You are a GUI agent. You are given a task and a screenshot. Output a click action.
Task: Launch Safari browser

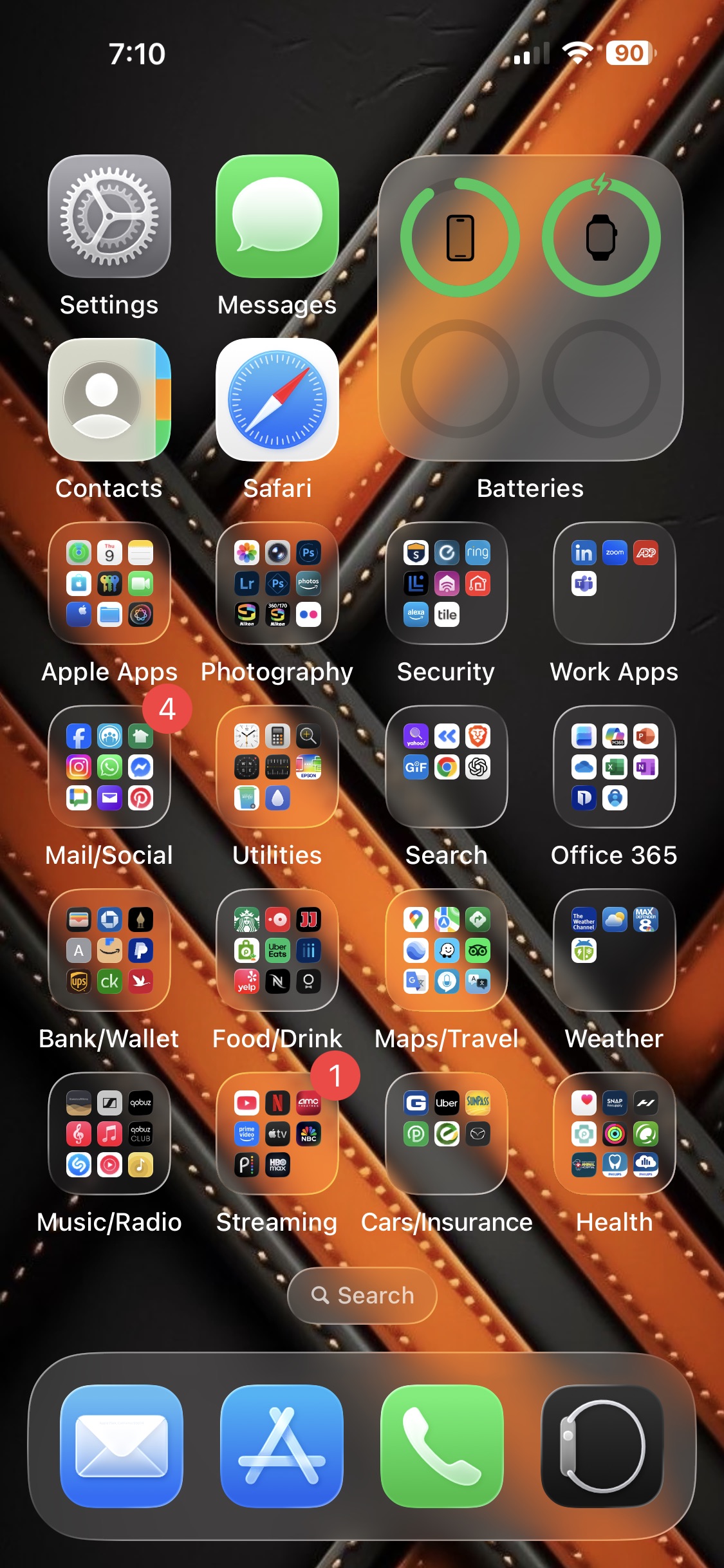pos(277,400)
